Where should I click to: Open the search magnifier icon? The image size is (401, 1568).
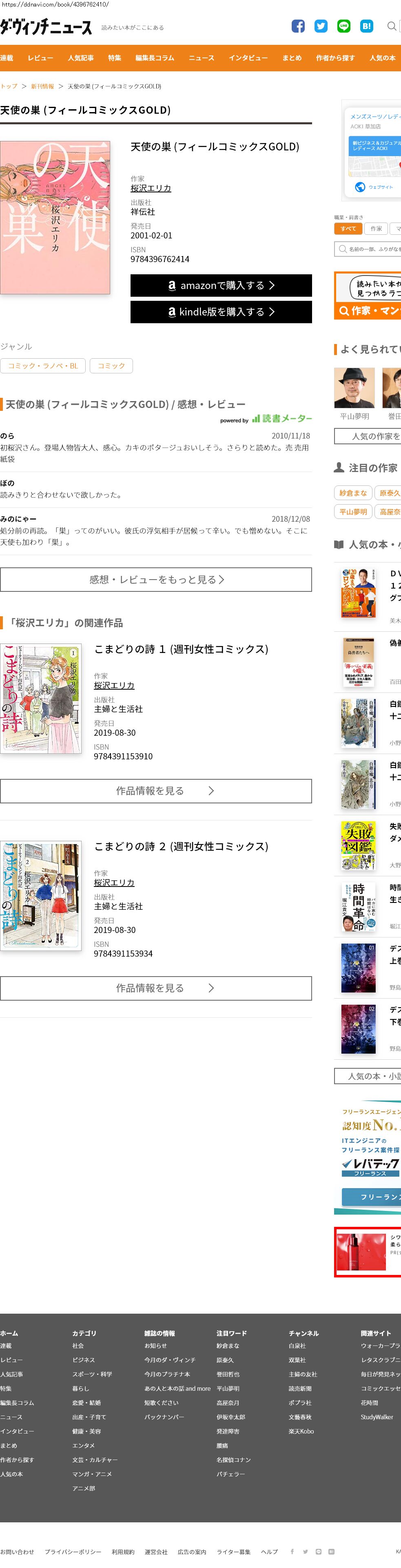coord(391,26)
